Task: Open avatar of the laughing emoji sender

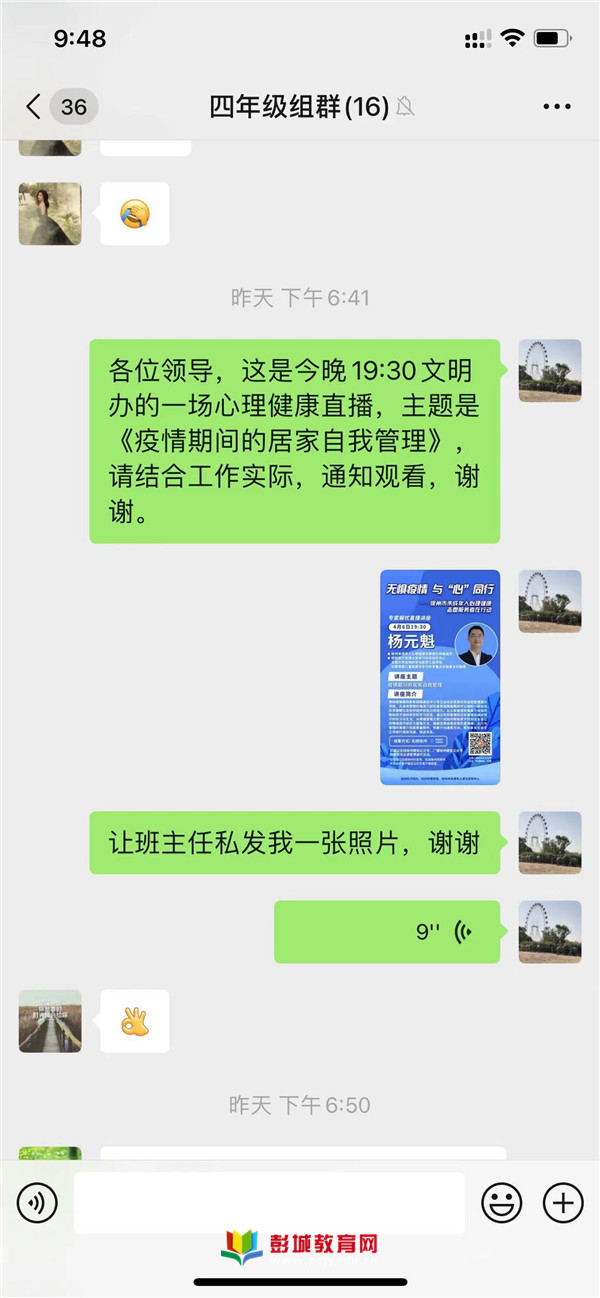Action: pos(50,213)
